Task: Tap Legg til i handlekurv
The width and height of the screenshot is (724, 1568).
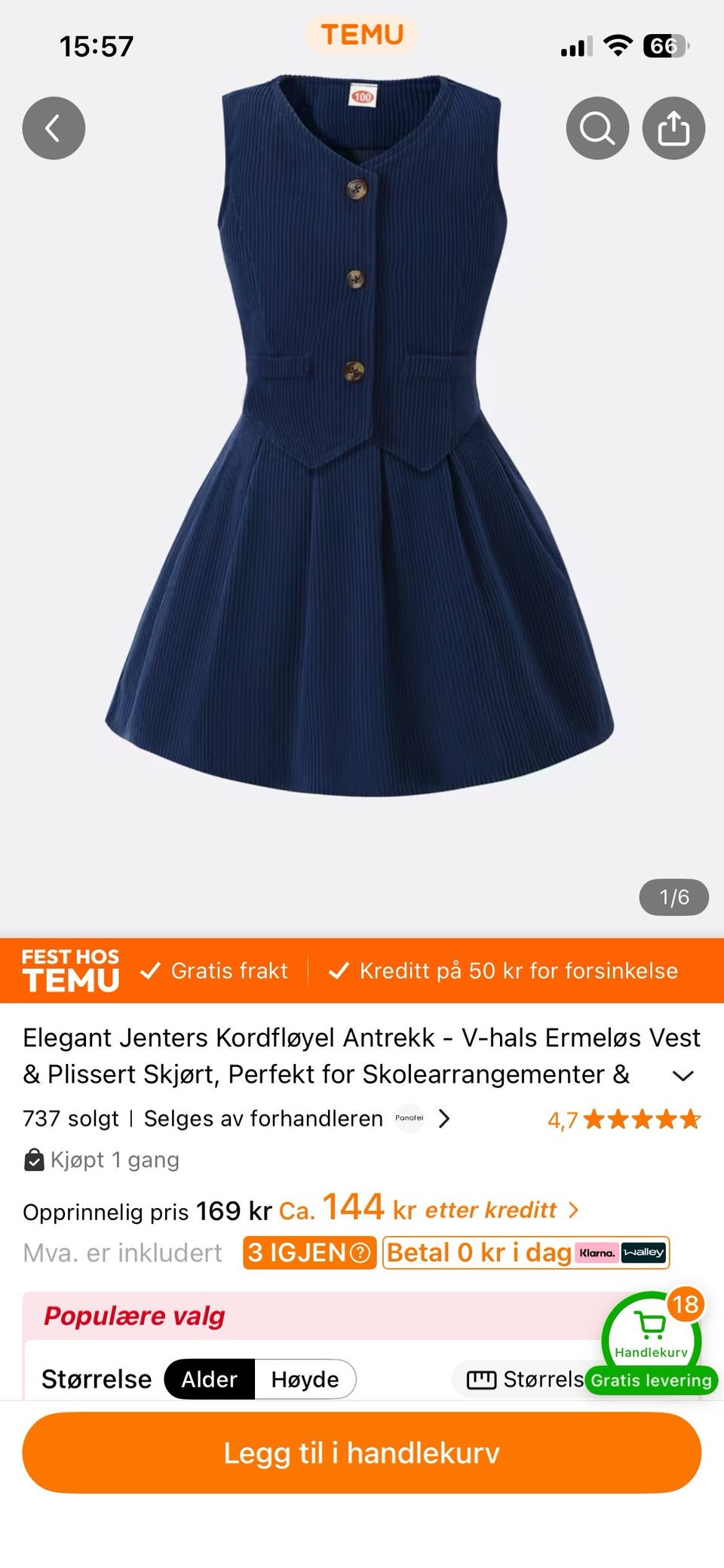Action: (362, 1453)
